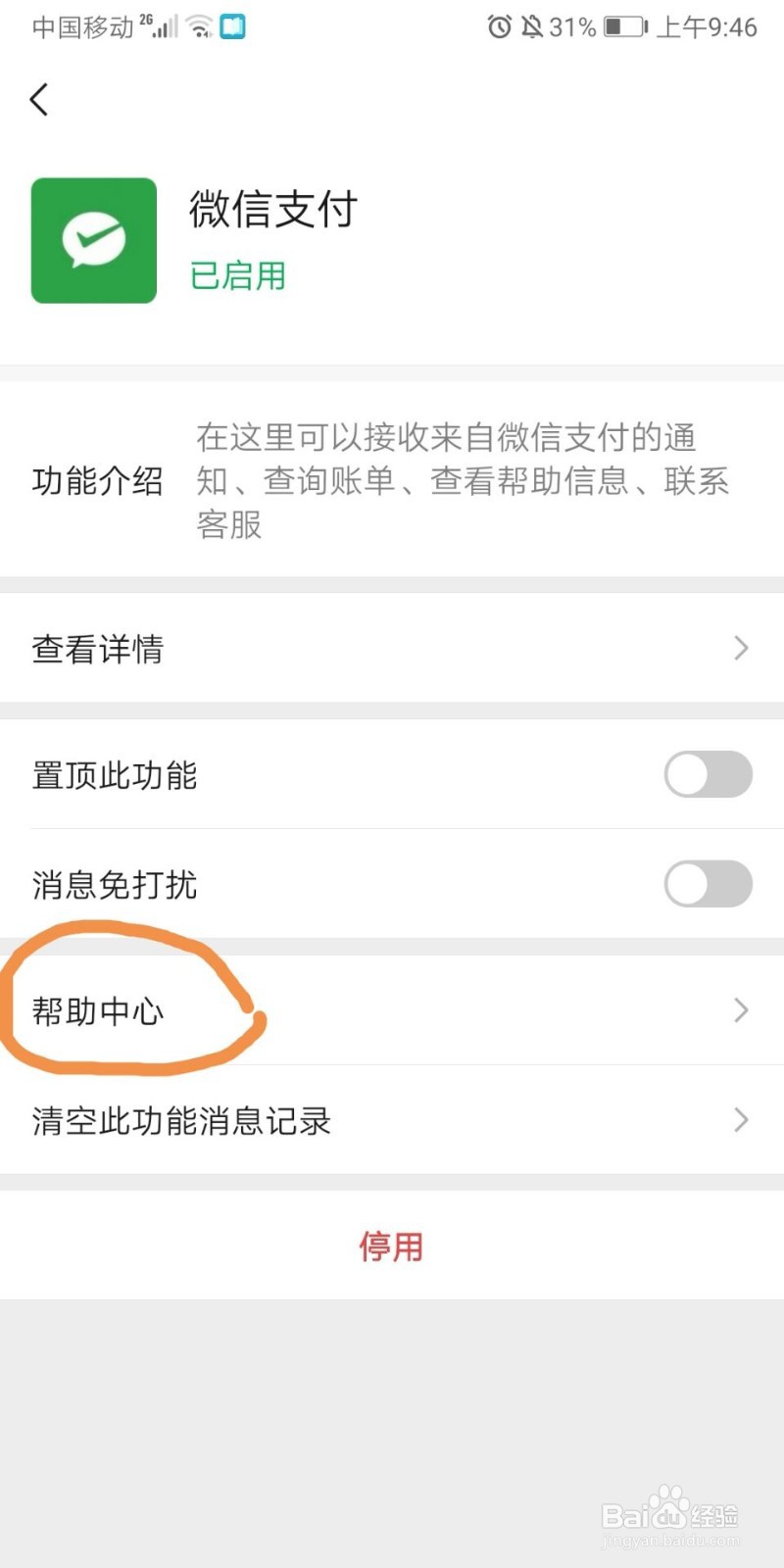Open 帮助中心 using its right arrow
This screenshot has height=1568, width=784.
point(742,1010)
